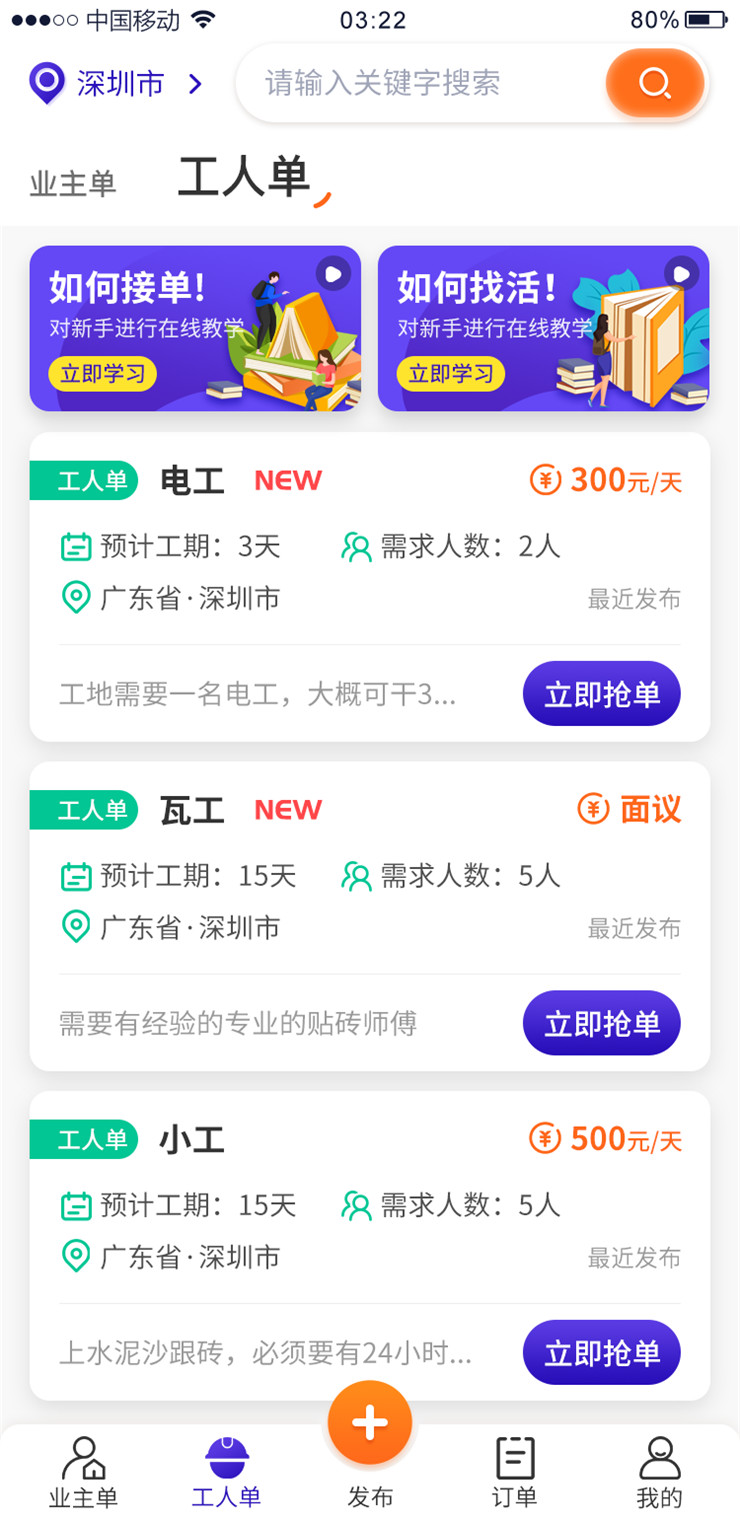Screen dimensions: 740x1521
Task: Select the location pin icon next to 深圳市
Action: (45, 83)
